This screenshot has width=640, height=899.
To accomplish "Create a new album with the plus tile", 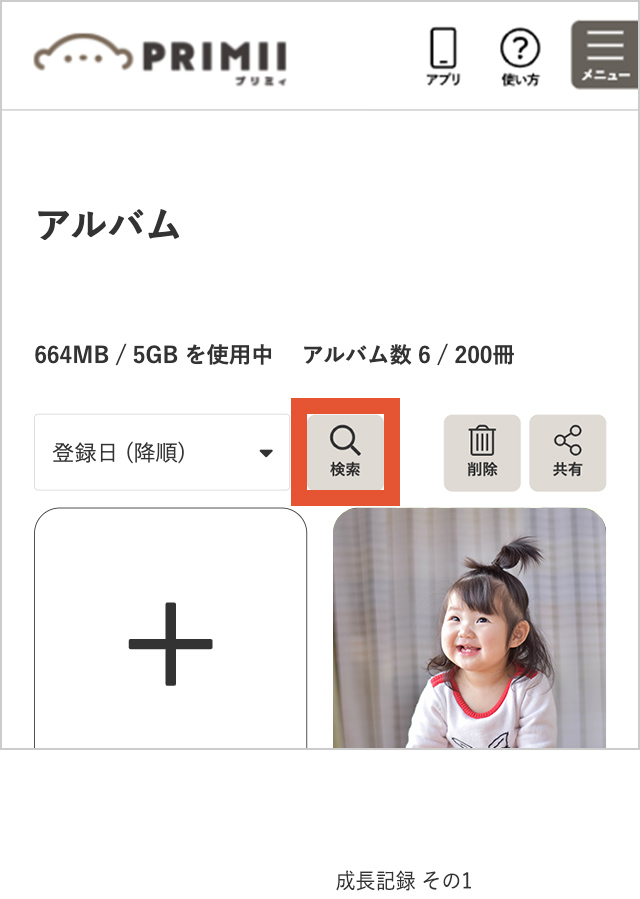I will coord(170,640).
